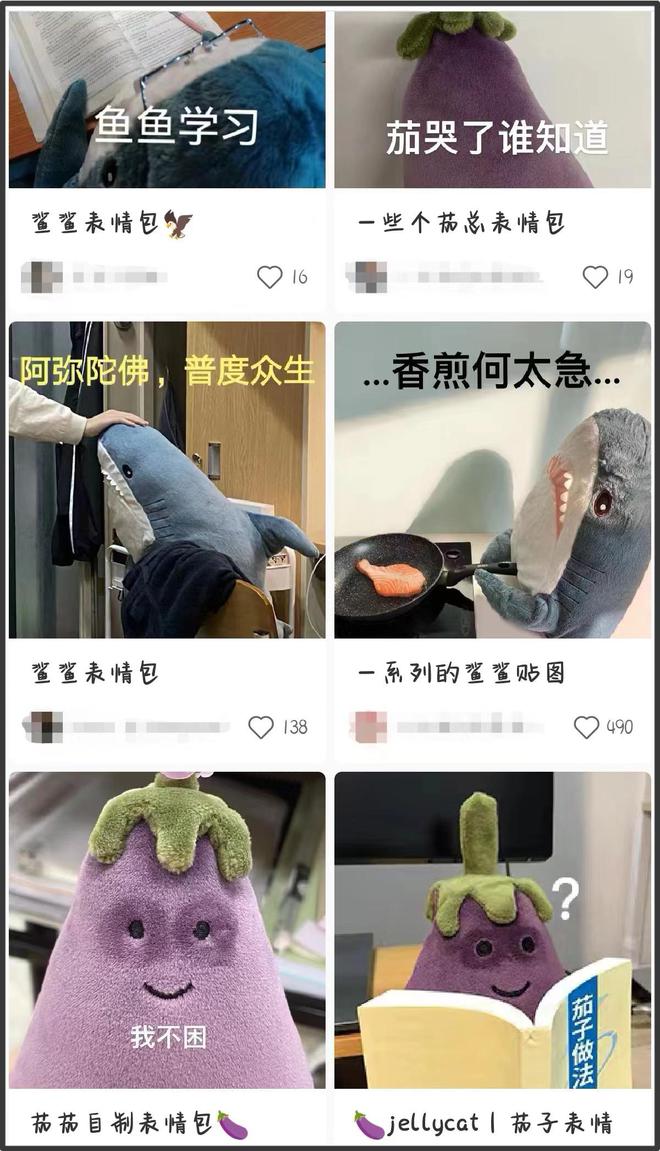Open the 茄哭了谁知道 eggplant post
This screenshot has width=660, height=1151.
click(493, 99)
